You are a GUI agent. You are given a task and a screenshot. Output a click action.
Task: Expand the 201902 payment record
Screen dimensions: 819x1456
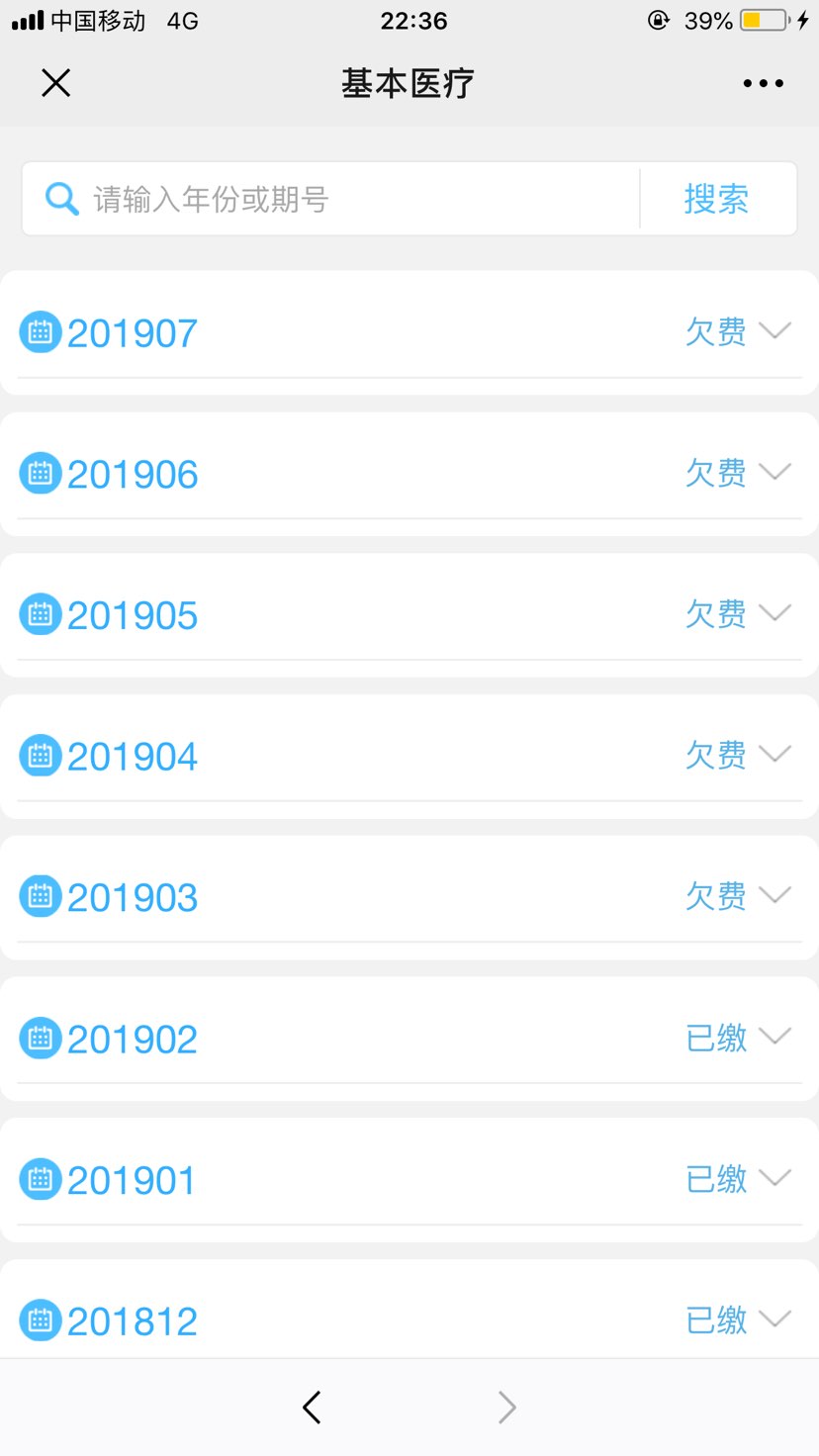774,1038
